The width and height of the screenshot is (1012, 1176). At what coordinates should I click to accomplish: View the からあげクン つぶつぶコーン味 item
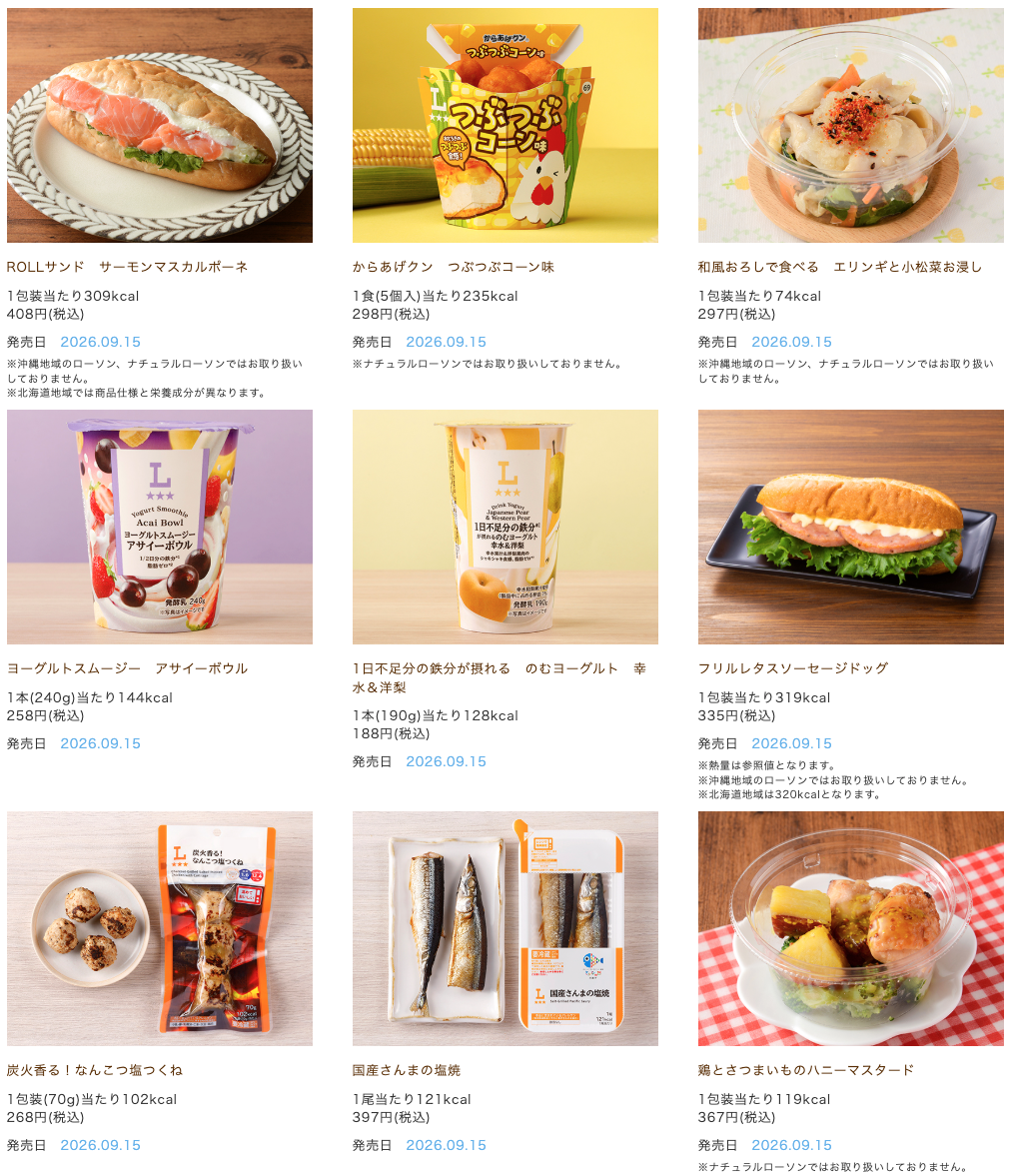tap(454, 267)
